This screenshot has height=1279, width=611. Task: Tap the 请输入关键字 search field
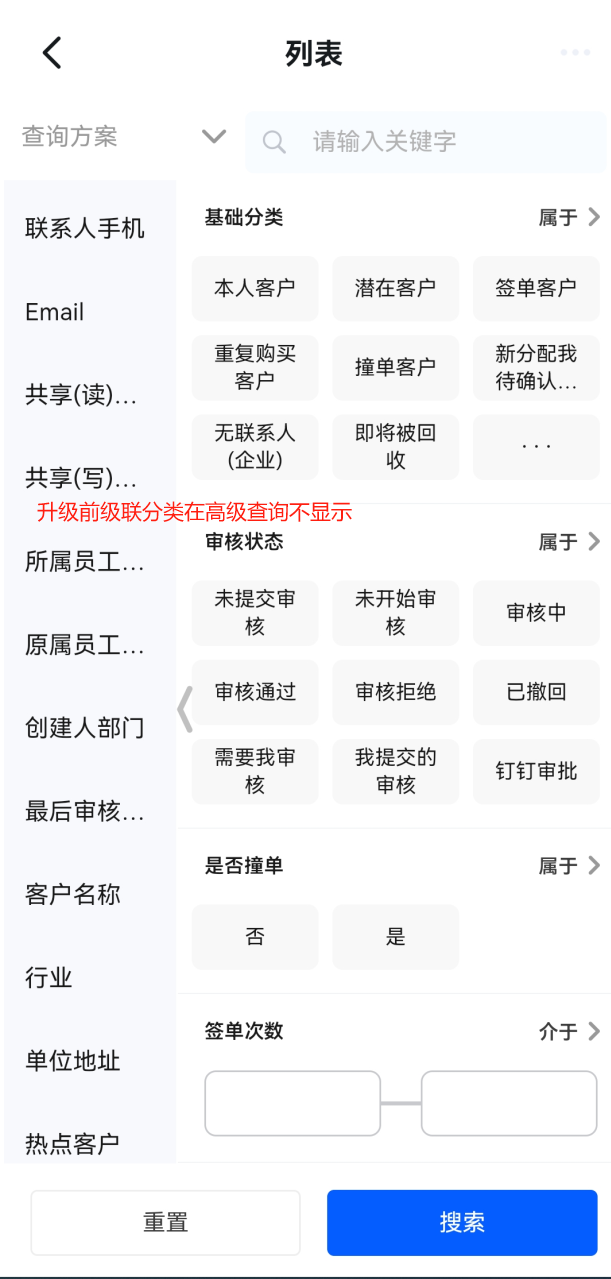(426, 141)
